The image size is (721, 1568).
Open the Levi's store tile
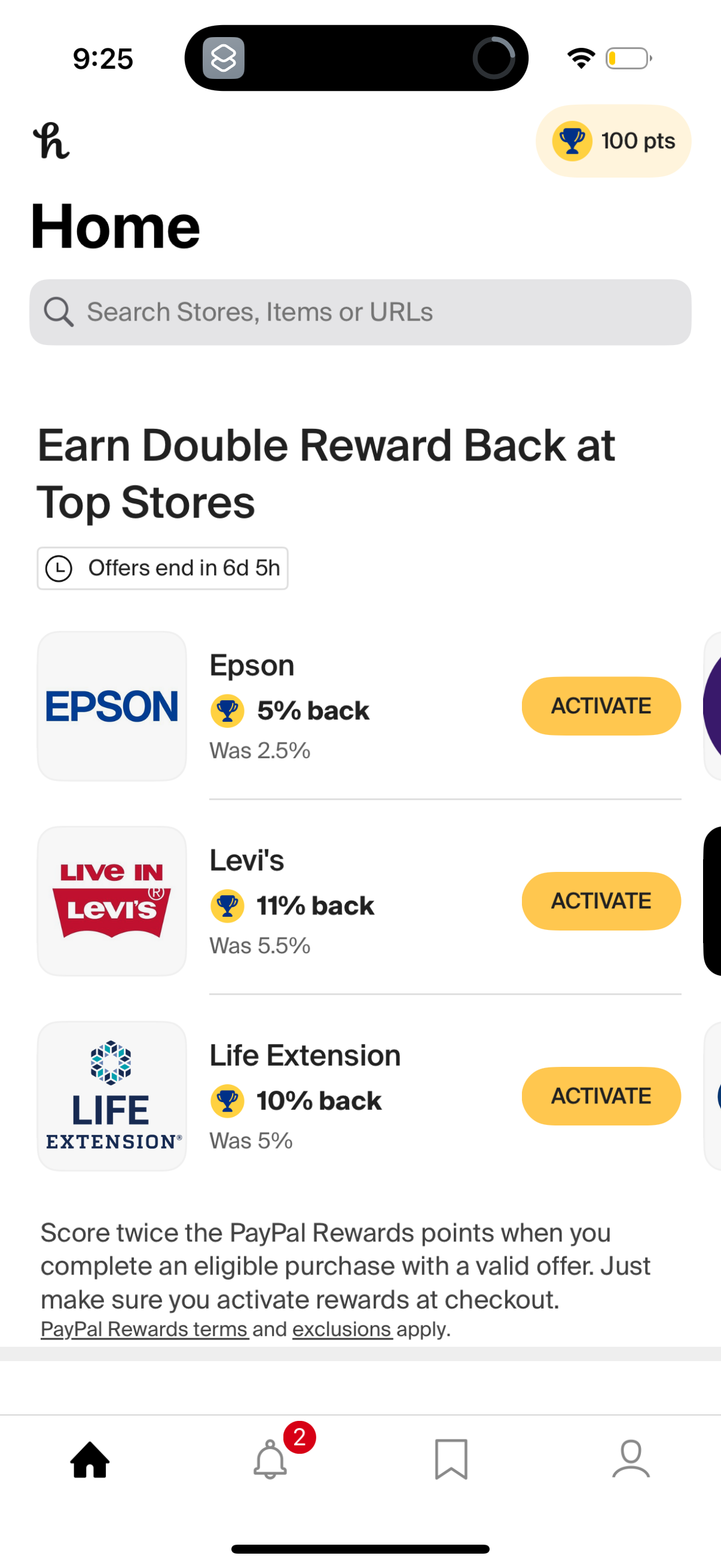tap(112, 901)
